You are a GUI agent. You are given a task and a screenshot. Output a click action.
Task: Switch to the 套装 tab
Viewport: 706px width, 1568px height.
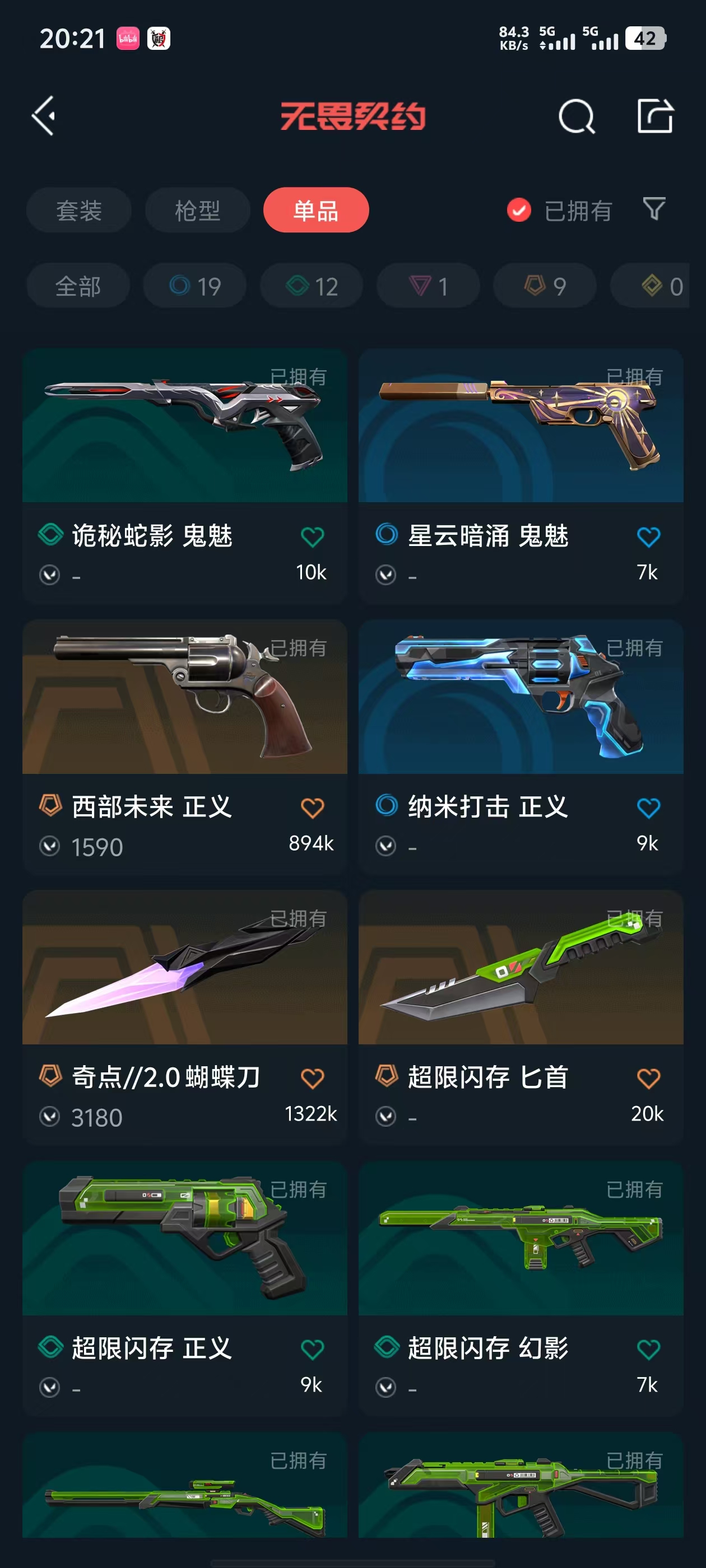78,211
